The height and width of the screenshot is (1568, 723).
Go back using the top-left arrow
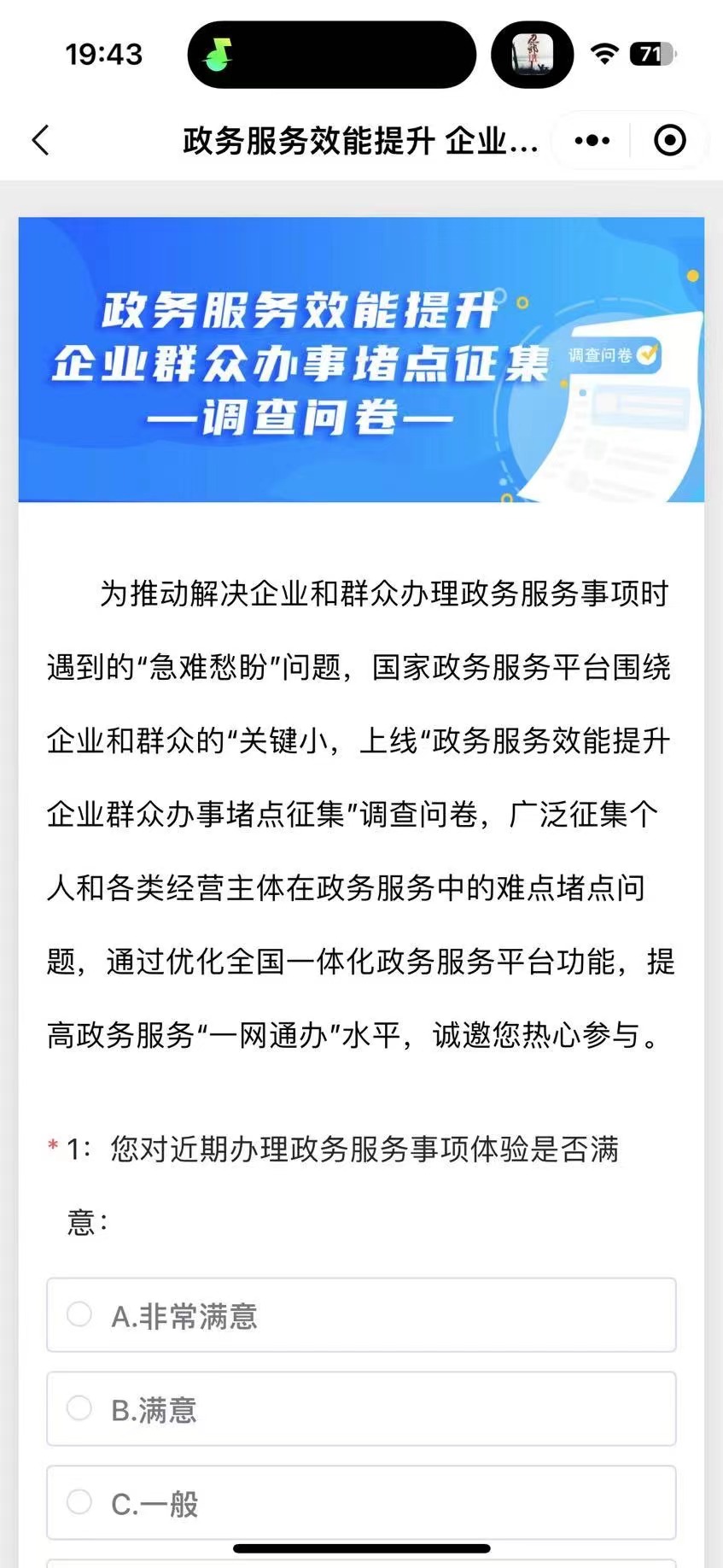[41, 140]
